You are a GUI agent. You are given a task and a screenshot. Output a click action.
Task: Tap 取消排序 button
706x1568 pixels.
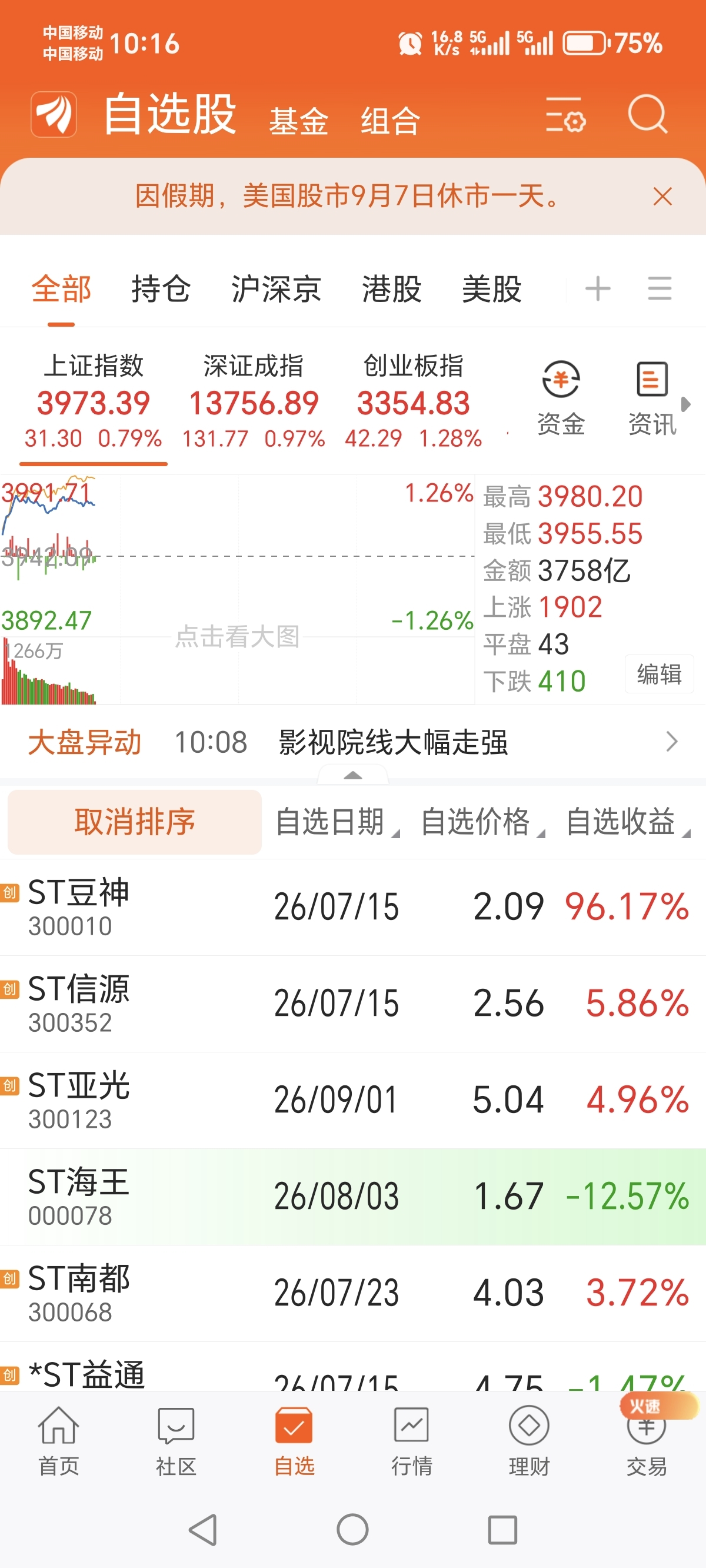[135, 822]
